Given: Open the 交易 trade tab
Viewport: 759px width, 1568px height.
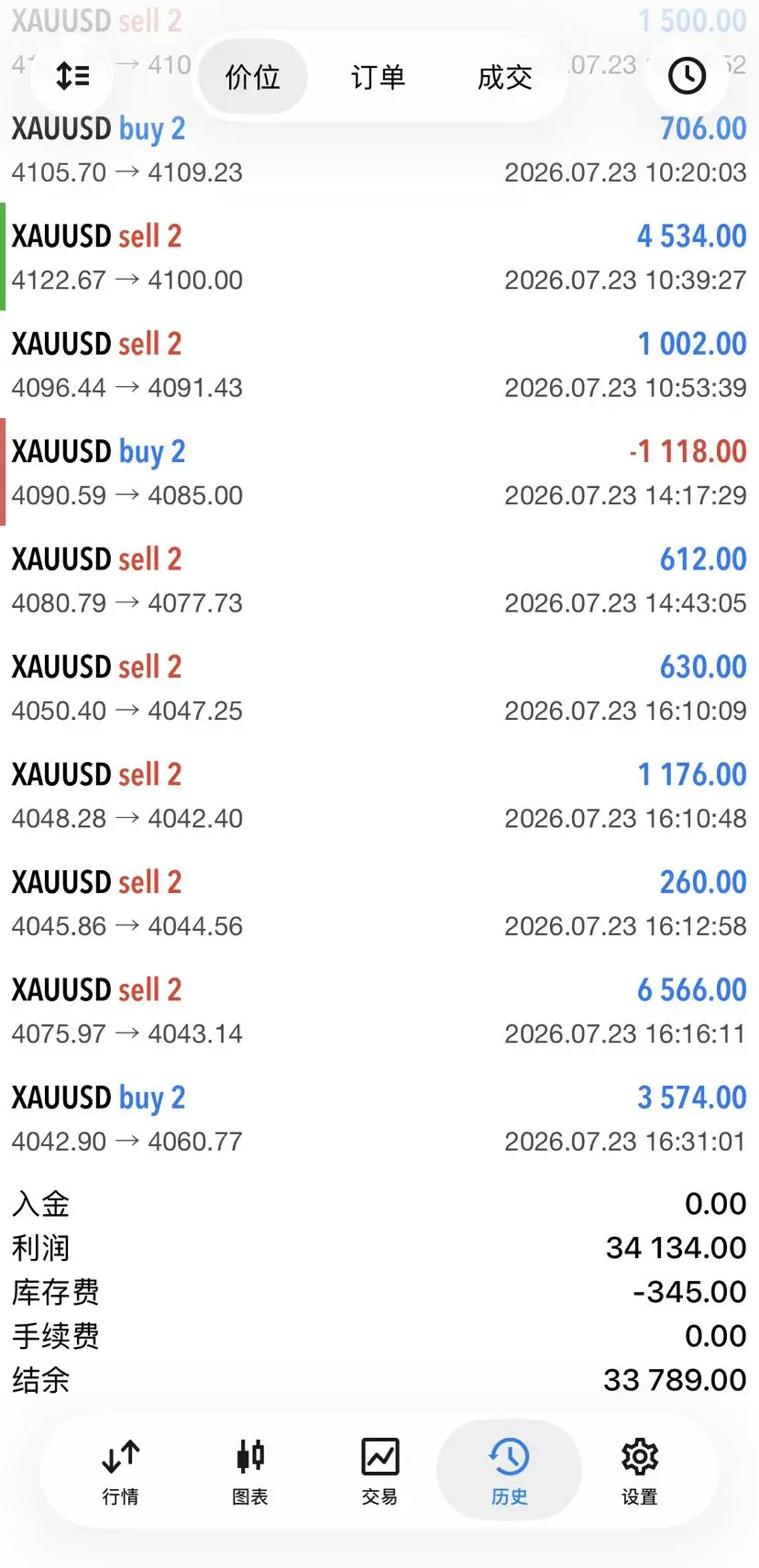Looking at the screenshot, I should 379,1470.
